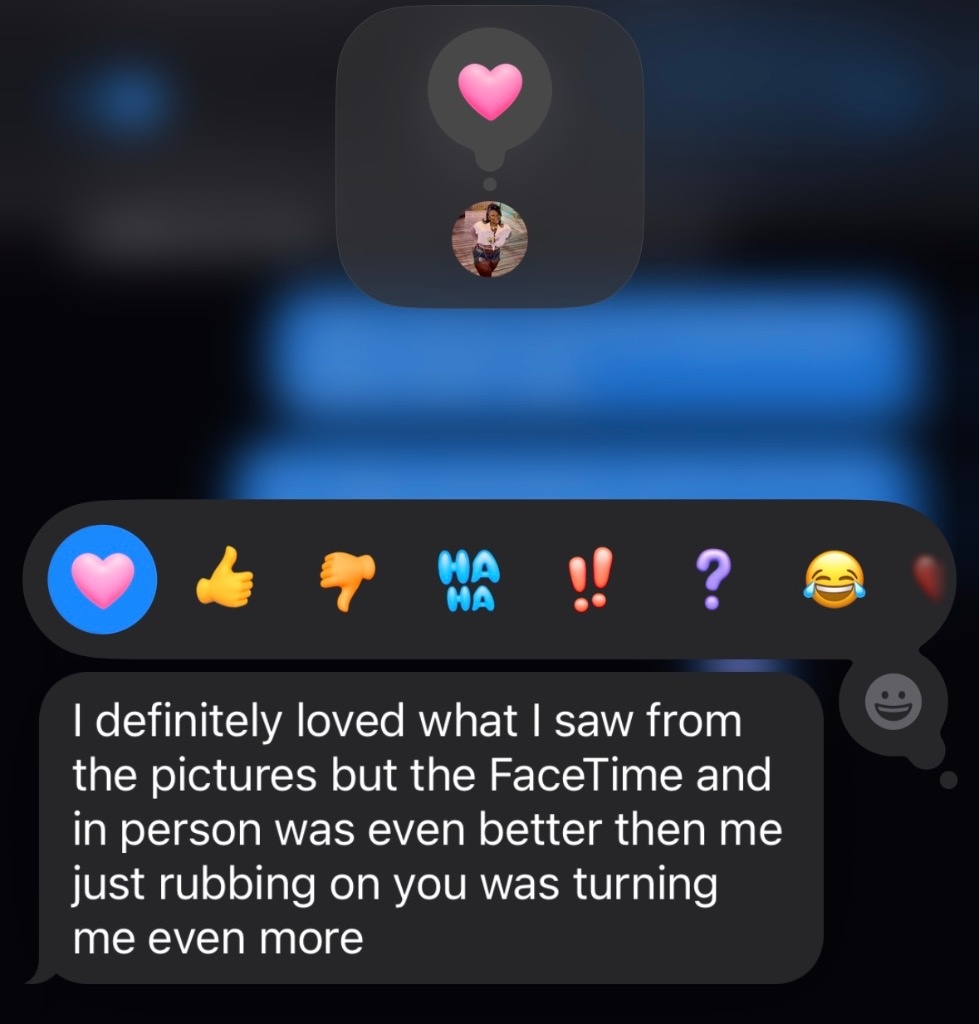React with thumbs down
Image resolution: width=979 pixels, height=1024 pixels.
(347, 579)
